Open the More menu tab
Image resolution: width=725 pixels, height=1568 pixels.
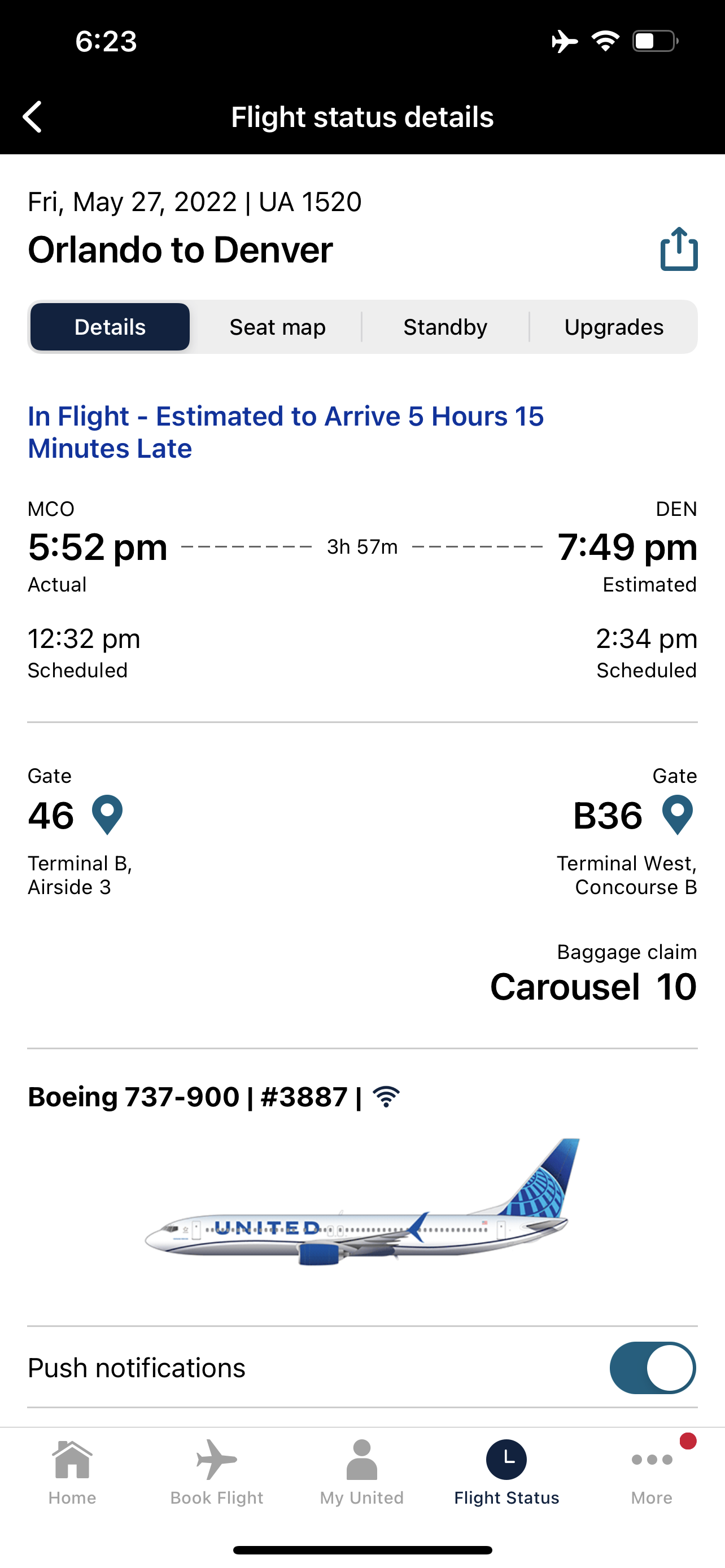652,1472
